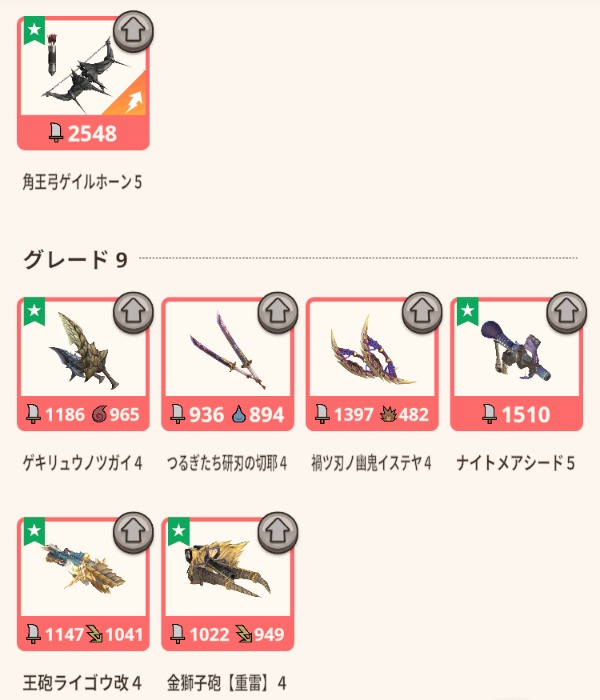
Task: Tap the upgrade arrow on ゲキリュウノツガイ4
Action: click(133, 311)
